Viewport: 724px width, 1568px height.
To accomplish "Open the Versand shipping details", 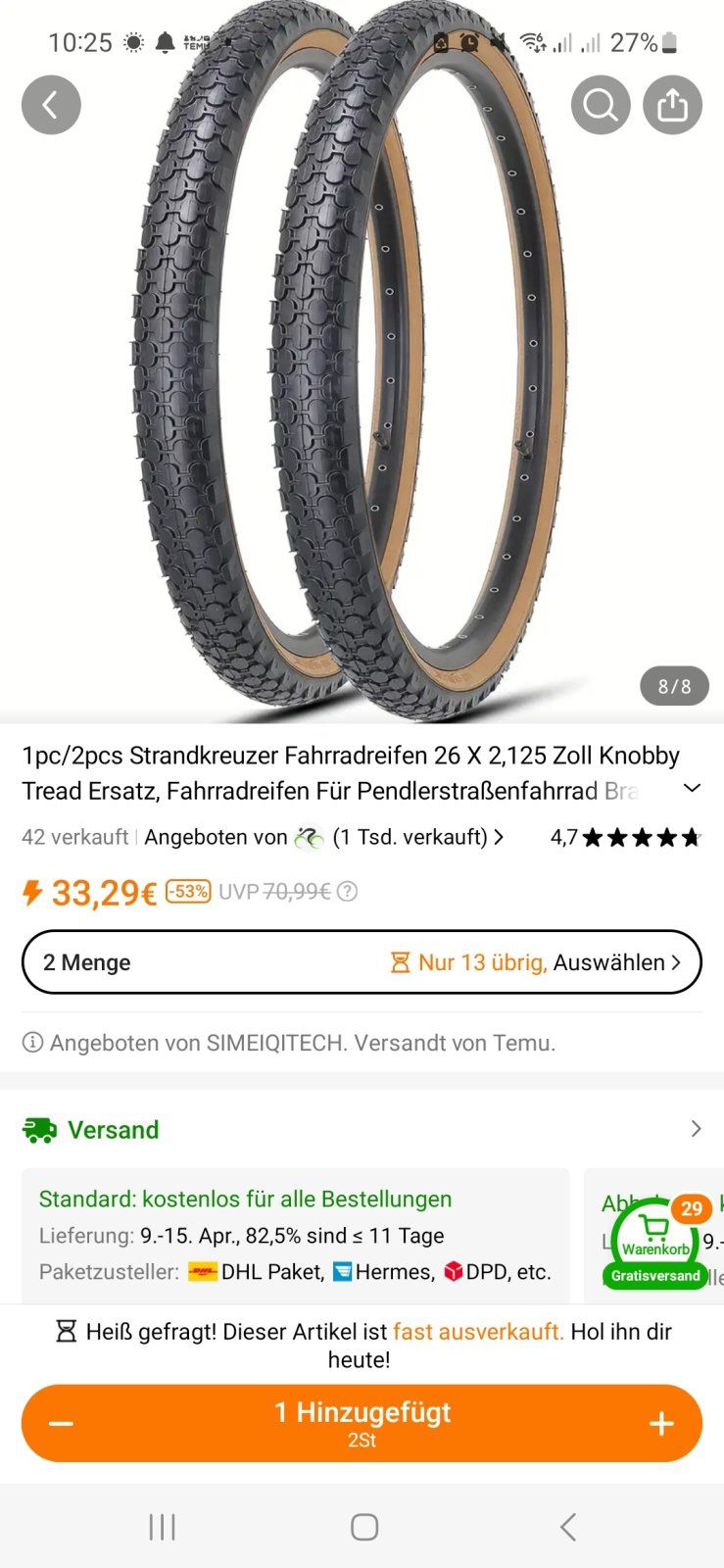I will [x=362, y=1130].
